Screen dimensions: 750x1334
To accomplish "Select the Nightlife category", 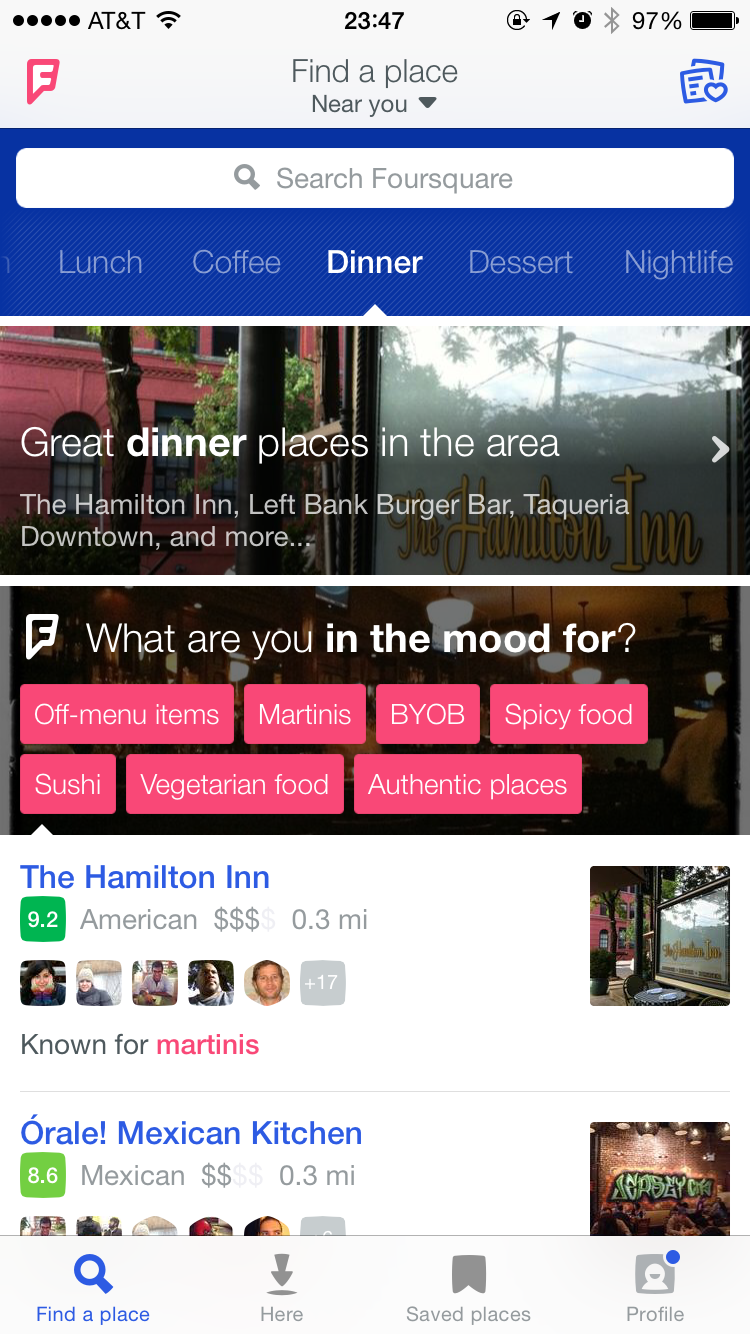I will (678, 263).
